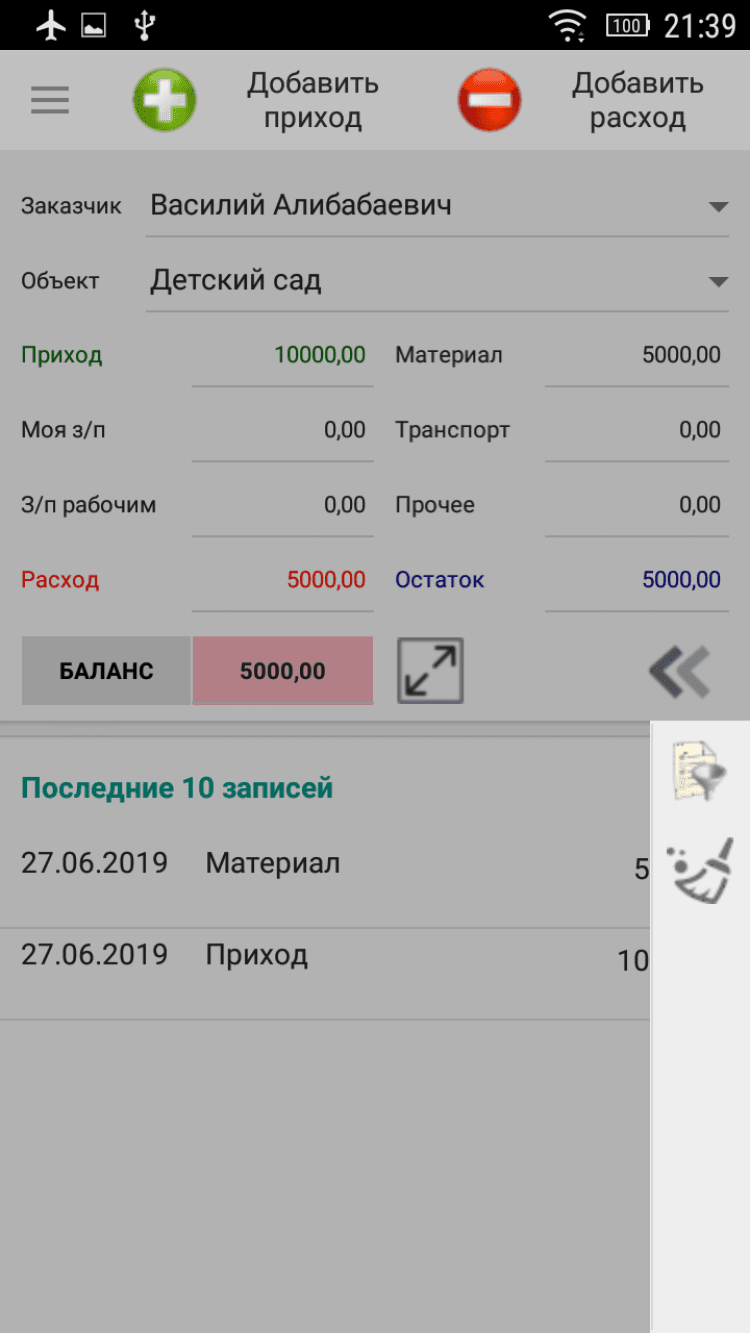Tap the red minus to add expense
This screenshot has width=750, height=1333.
point(490,100)
